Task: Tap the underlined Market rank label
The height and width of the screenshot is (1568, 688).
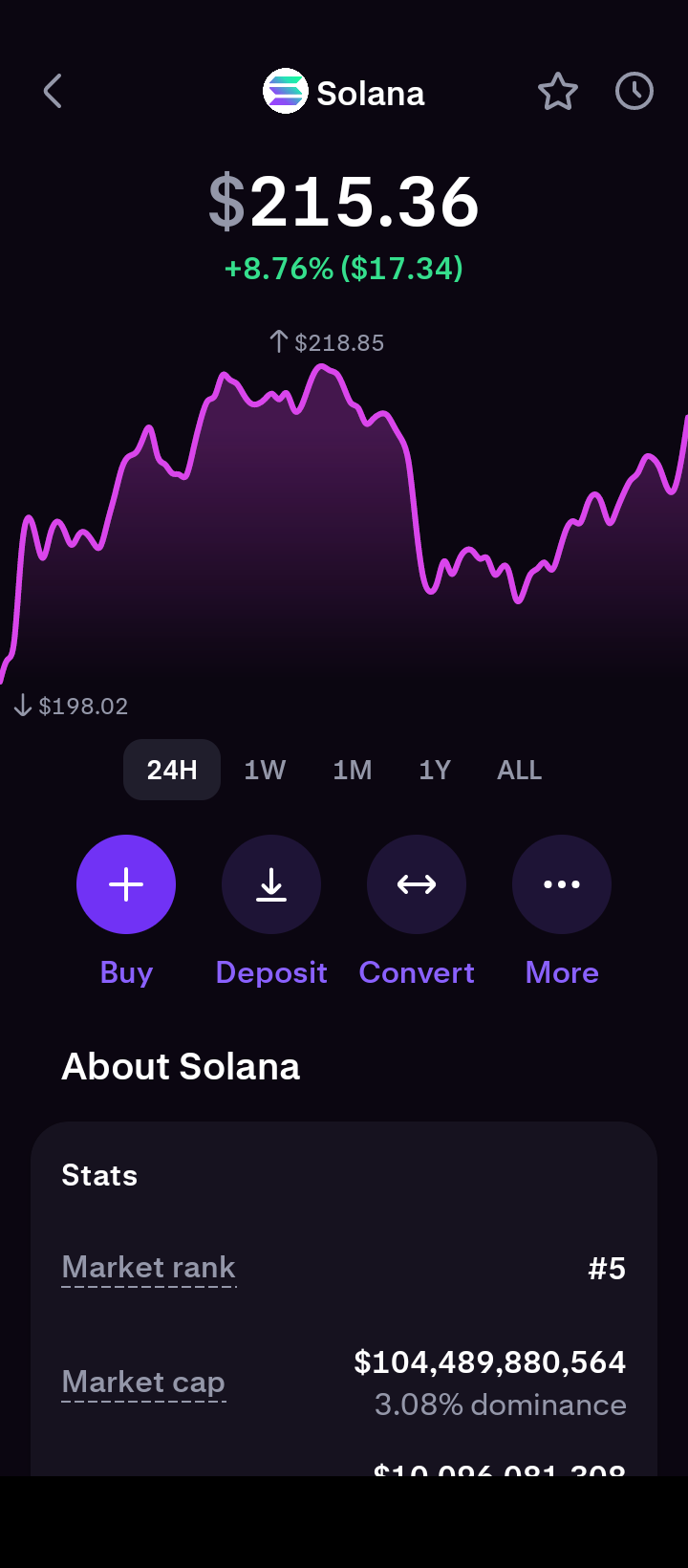Action: 149,1268
